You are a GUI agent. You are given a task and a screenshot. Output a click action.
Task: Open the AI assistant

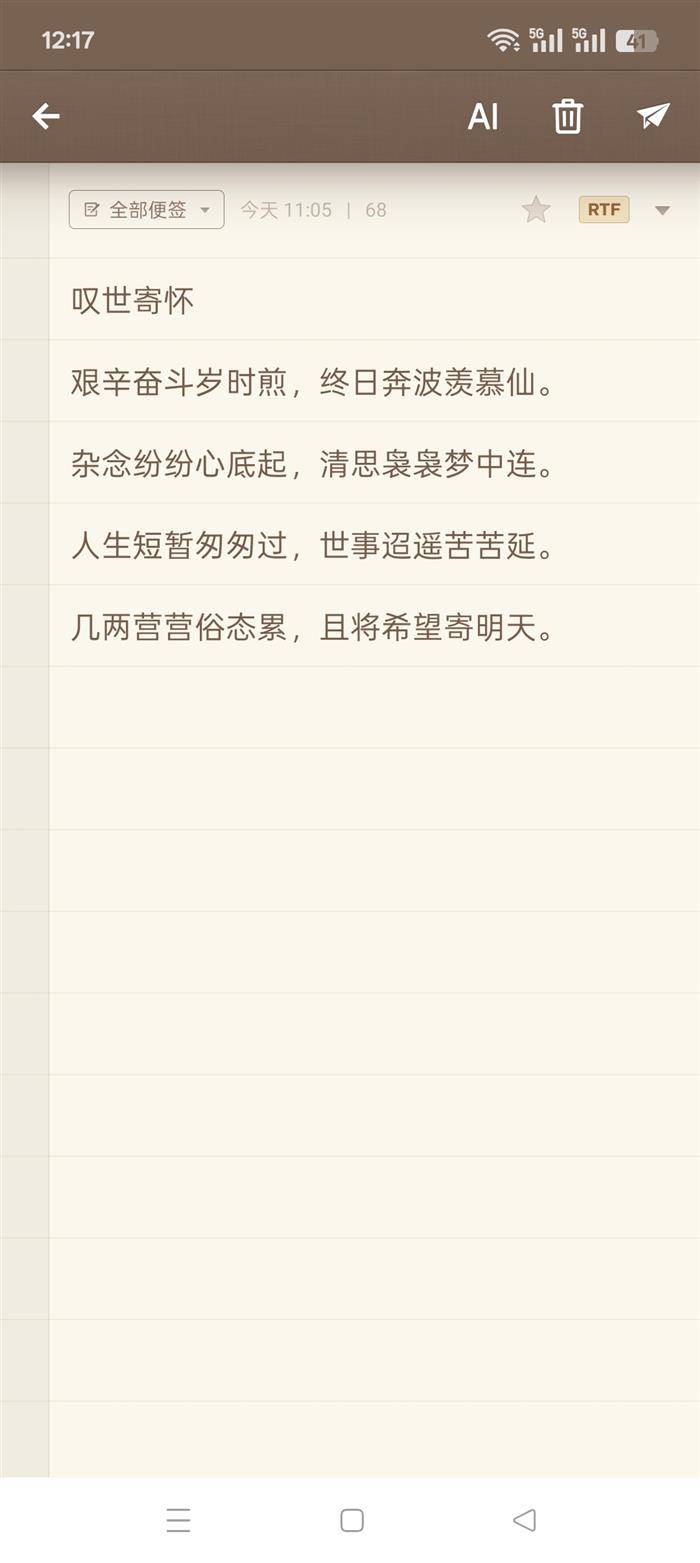[x=483, y=117]
